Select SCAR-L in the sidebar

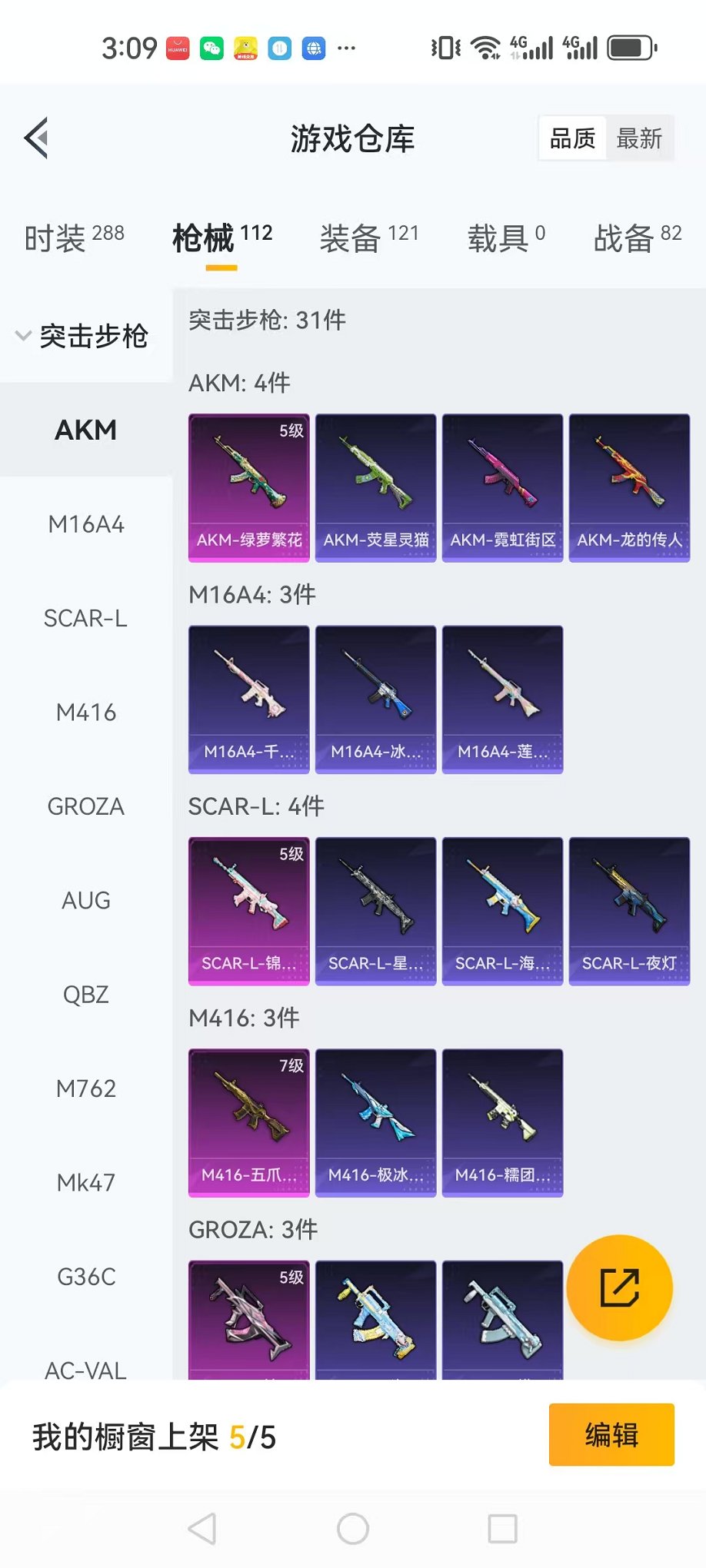(86, 619)
